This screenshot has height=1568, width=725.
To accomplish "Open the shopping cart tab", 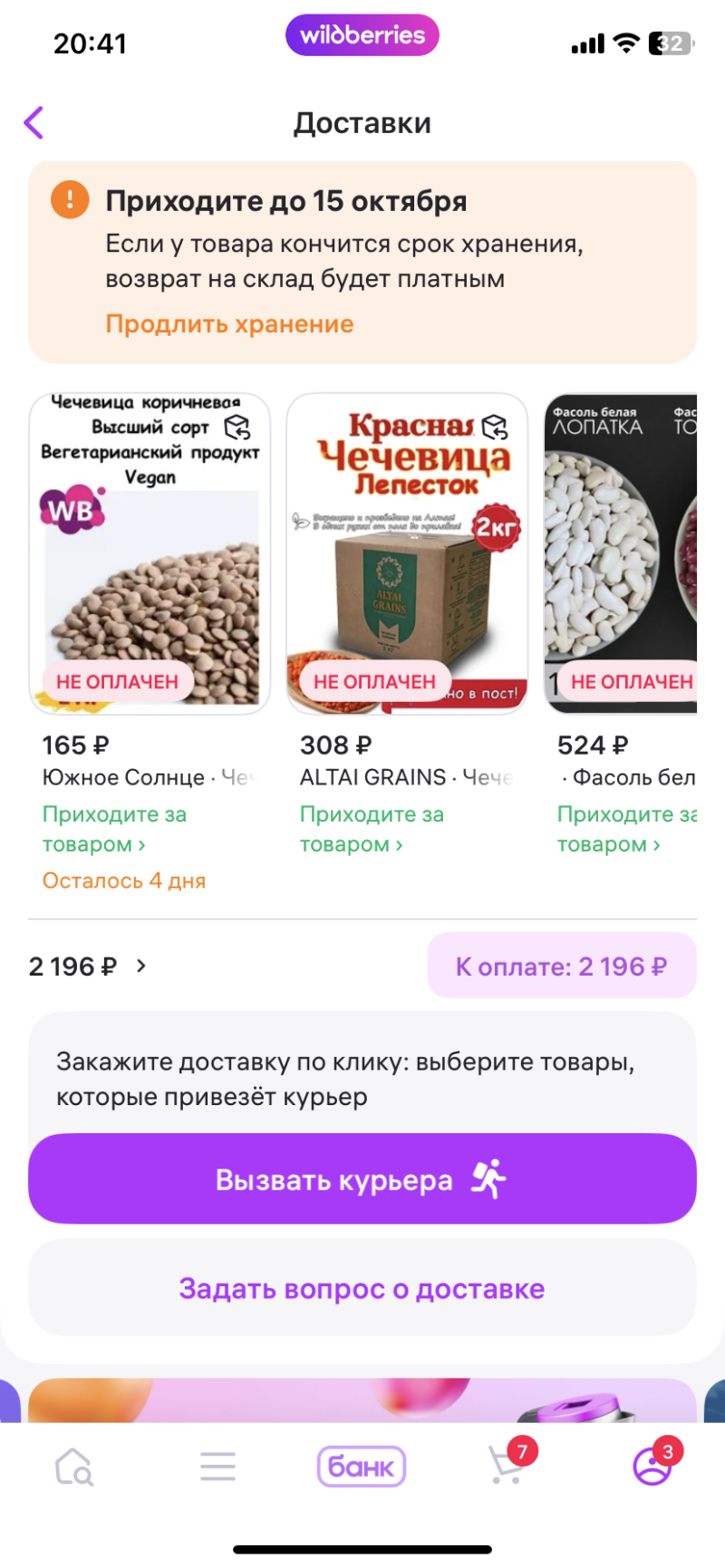I will tap(507, 1466).
